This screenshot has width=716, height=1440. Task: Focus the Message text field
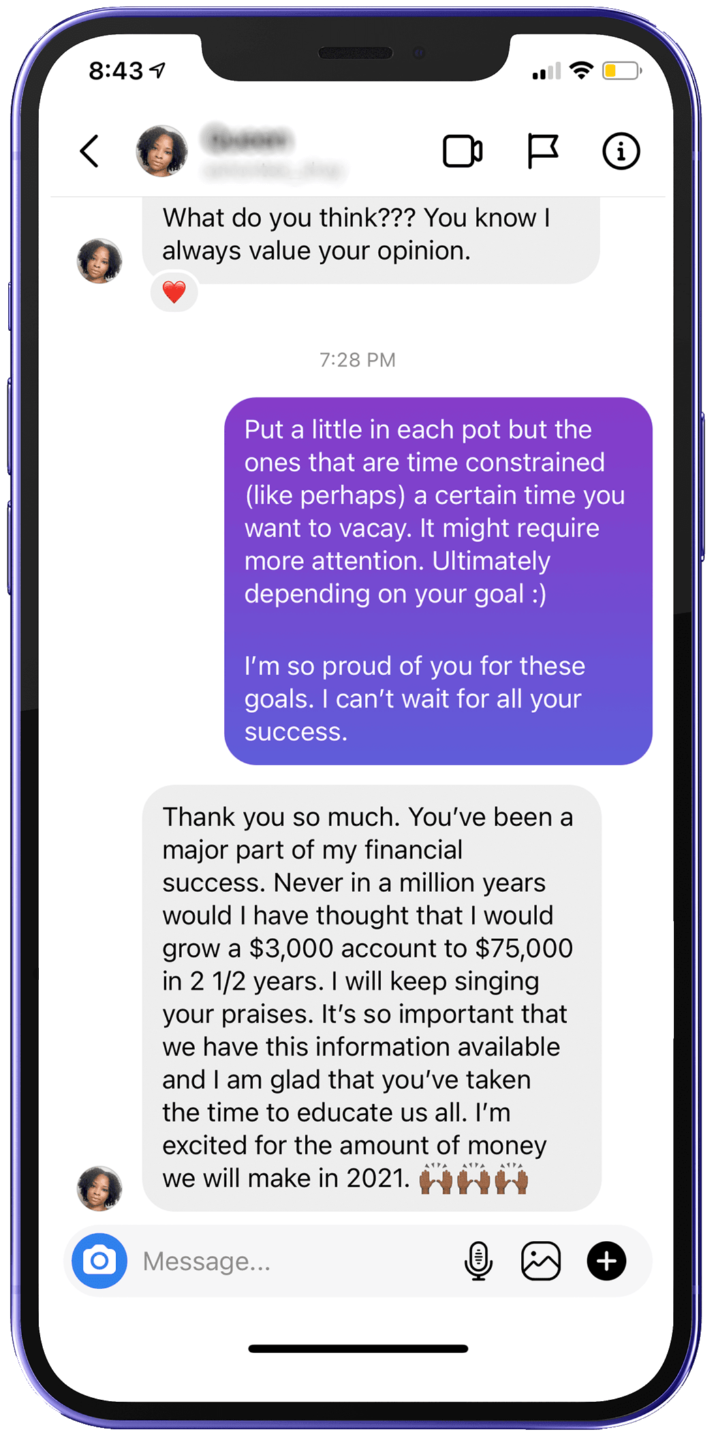coord(290,1261)
